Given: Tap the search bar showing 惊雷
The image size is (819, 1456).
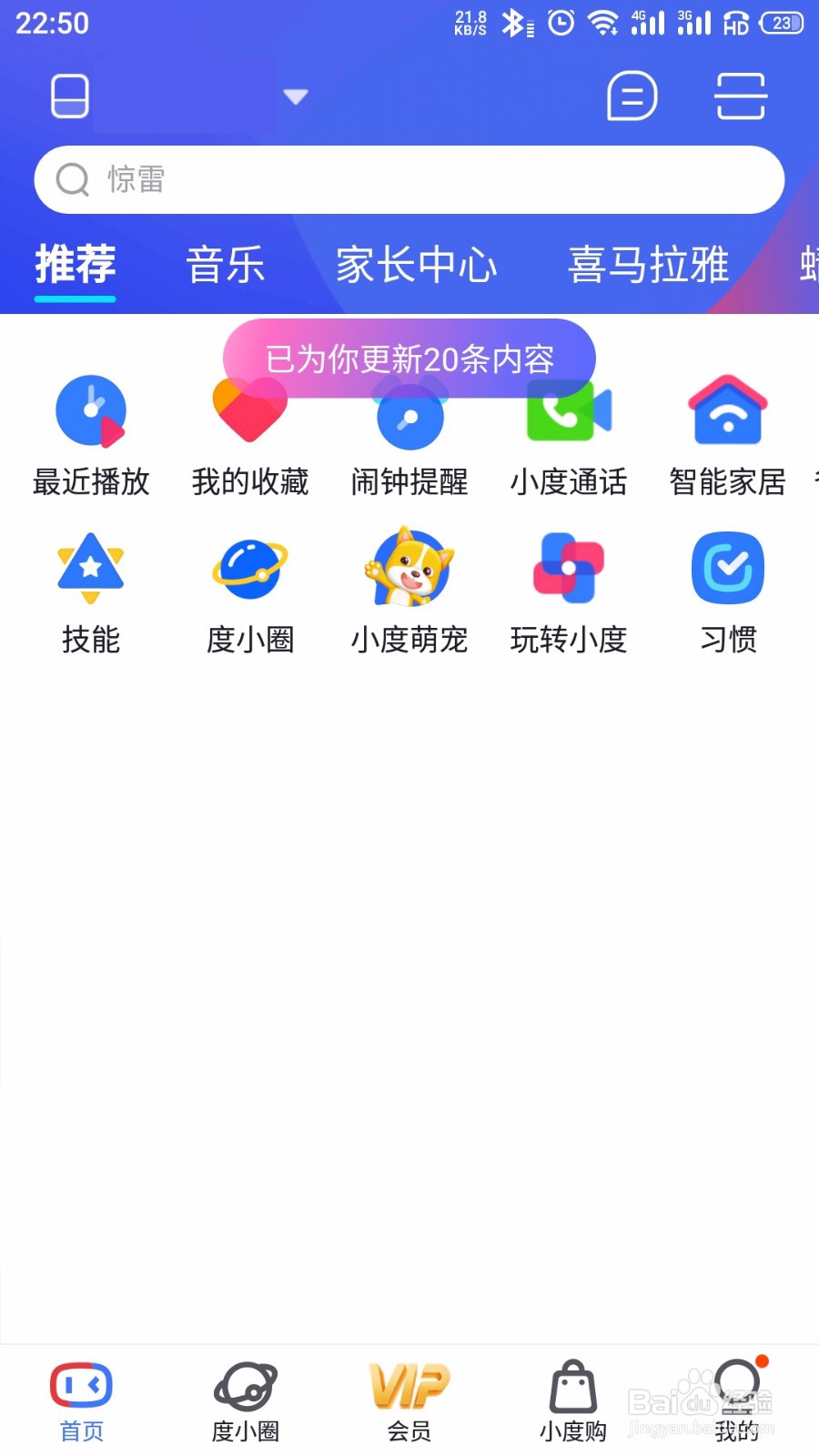Looking at the screenshot, I should (409, 179).
